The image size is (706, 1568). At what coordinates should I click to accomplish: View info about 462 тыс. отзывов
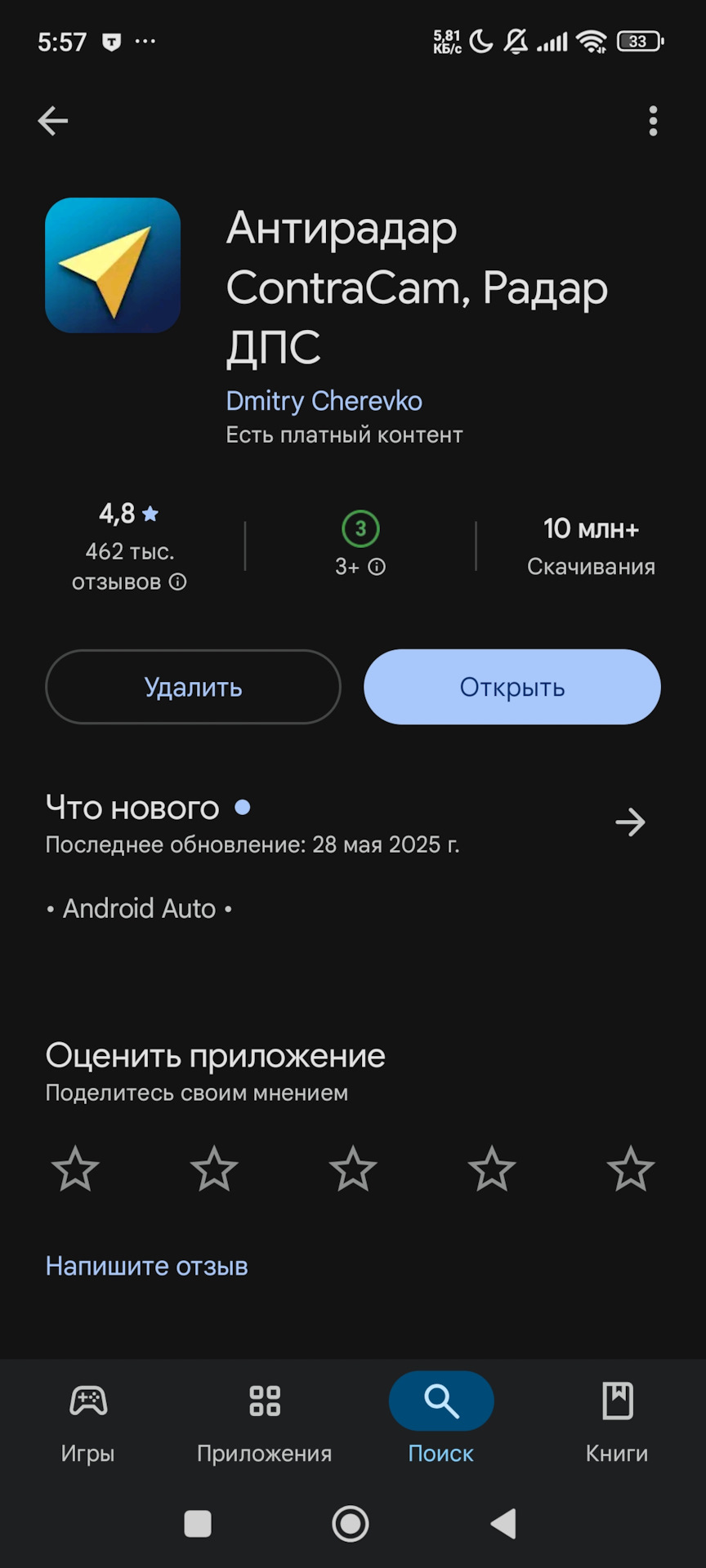[x=178, y=581]
